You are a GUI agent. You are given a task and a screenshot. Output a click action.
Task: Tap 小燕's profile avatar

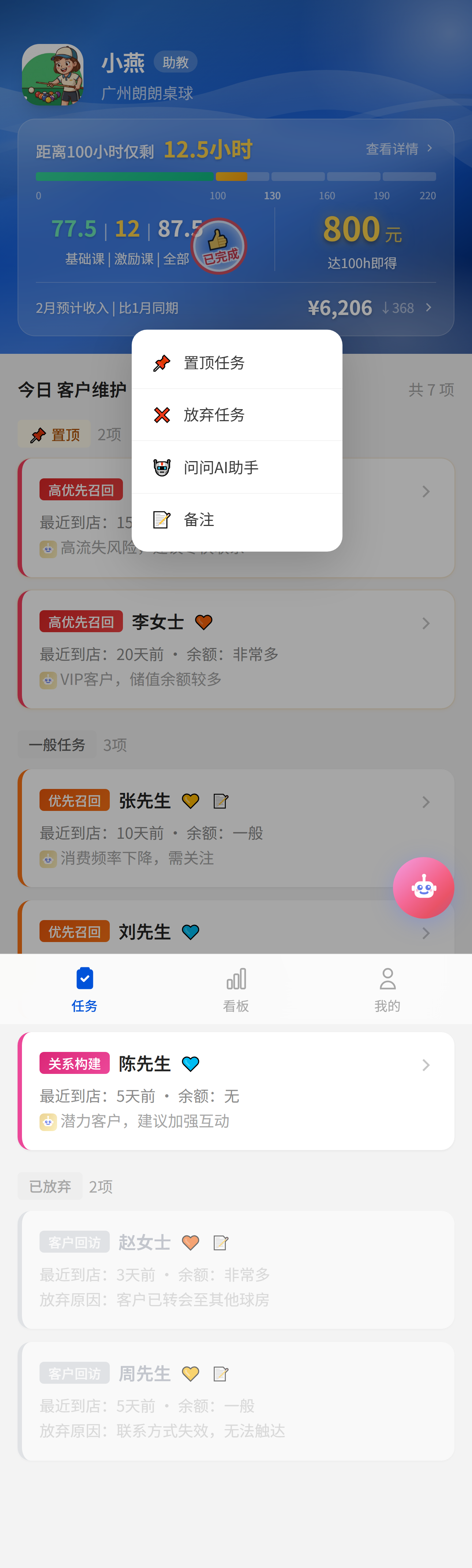pyautogui.click(x=53, y=75)
